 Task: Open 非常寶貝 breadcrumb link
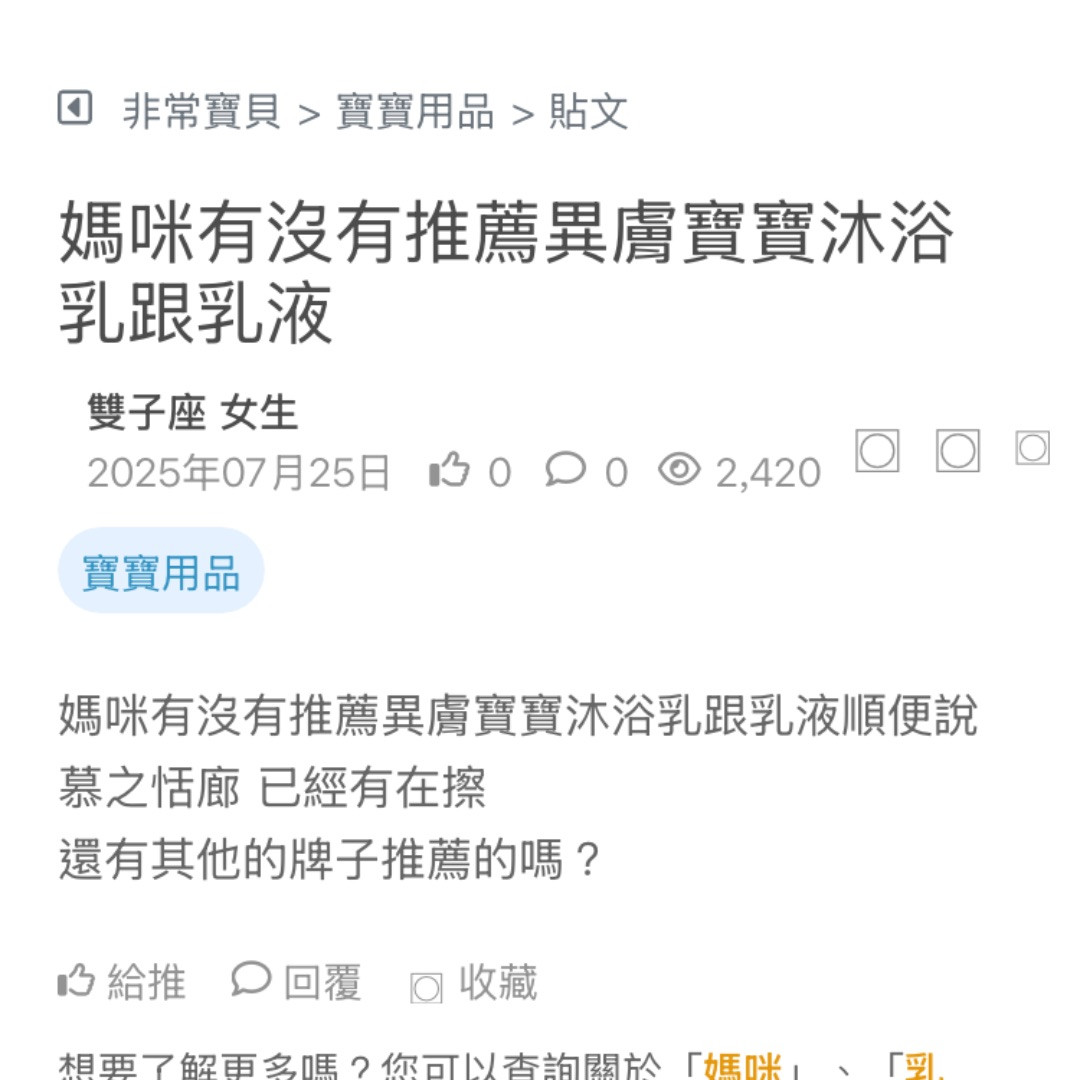tap(201, 111)
